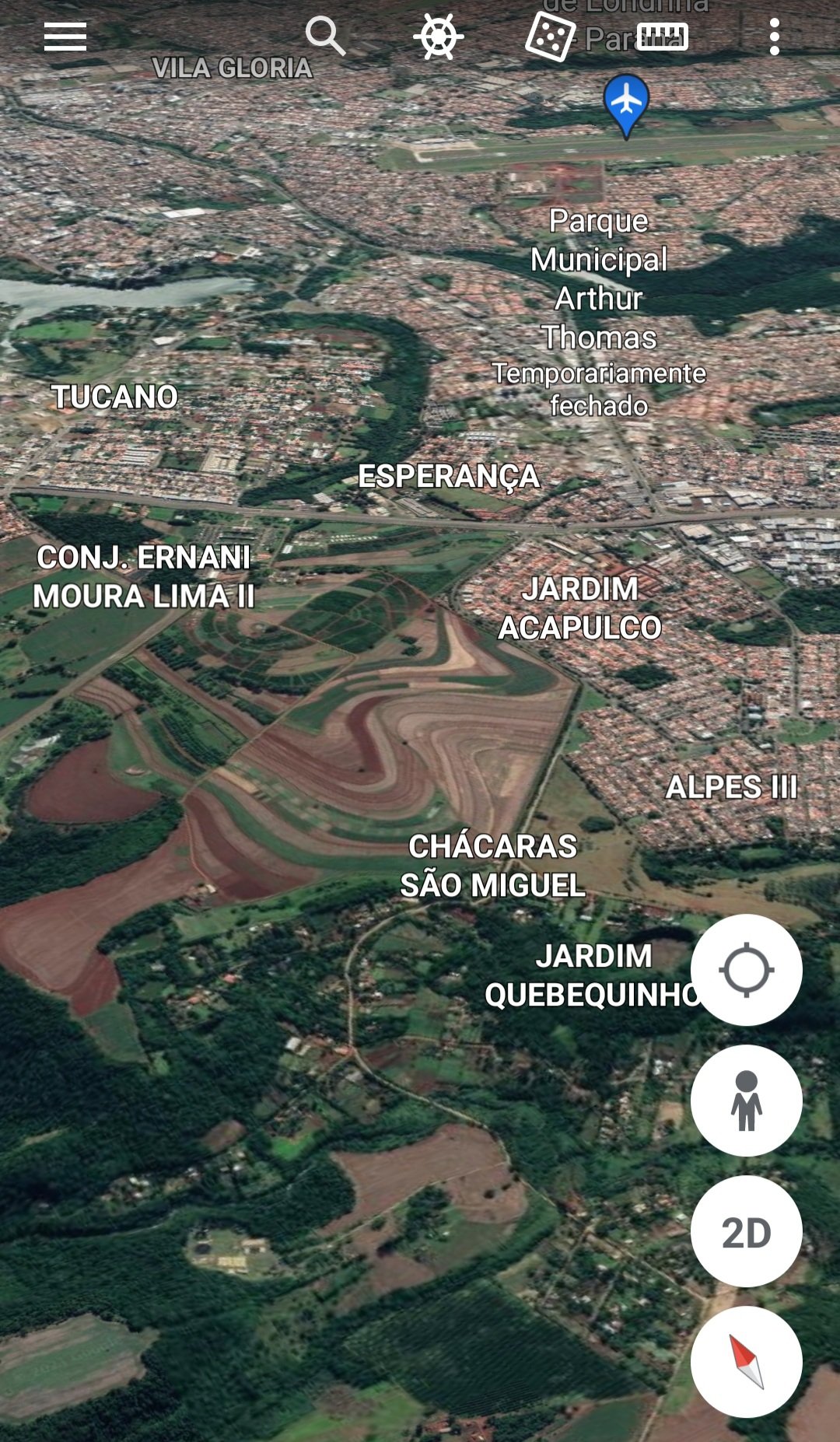Center map on my location
This screenshot has height=1442, width=840.
pos(747,970)
